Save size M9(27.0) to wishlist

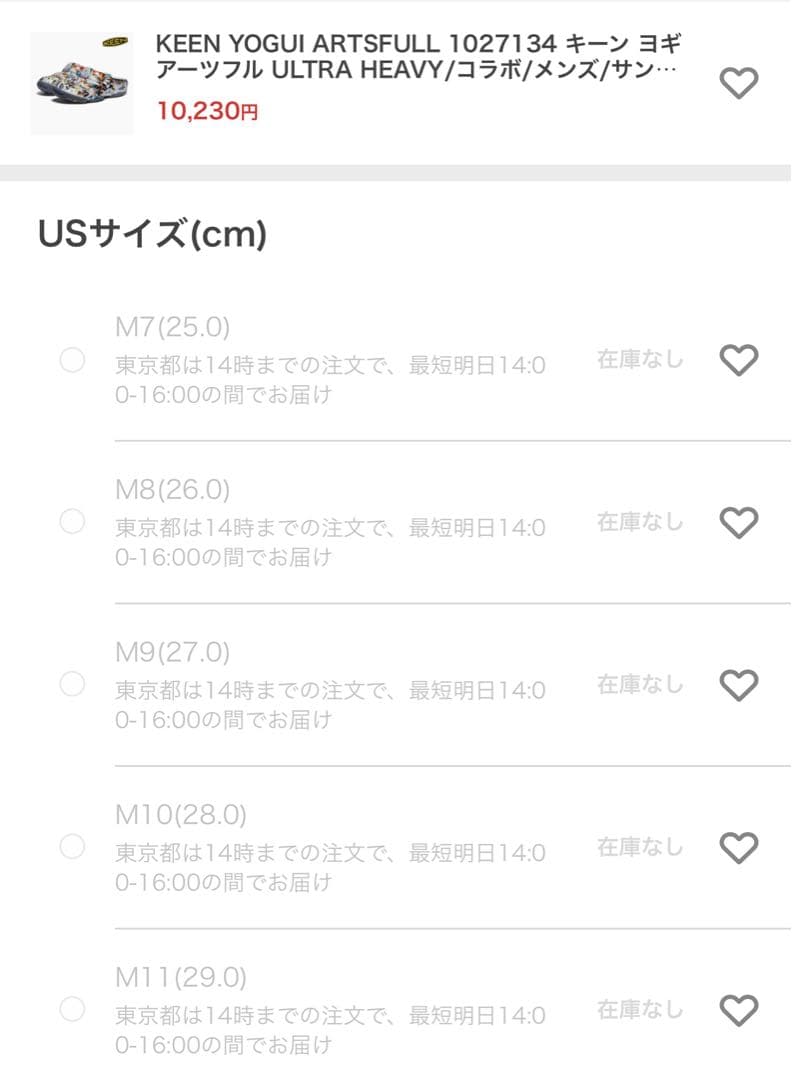point(739,686)
